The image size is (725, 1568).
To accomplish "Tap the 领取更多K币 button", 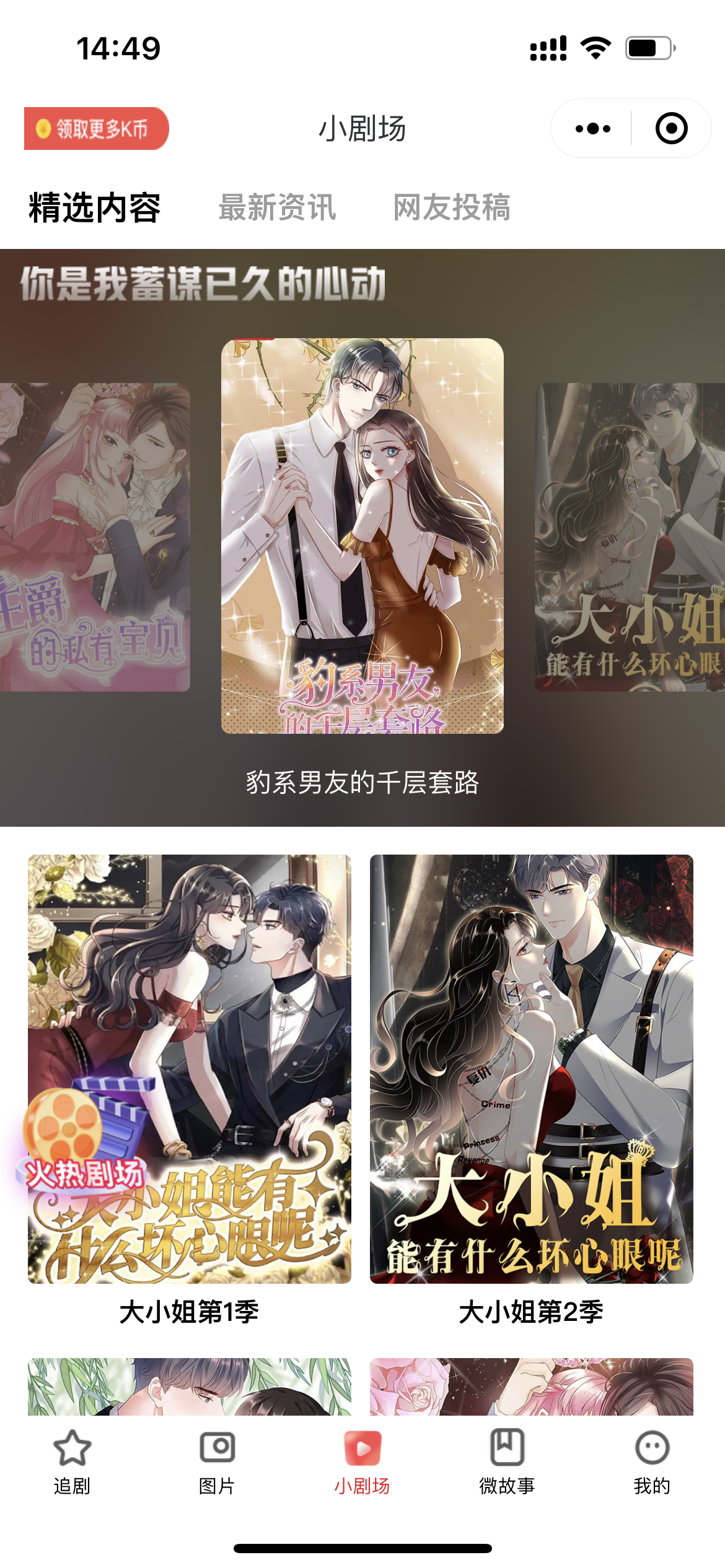I will pos(96,129).
